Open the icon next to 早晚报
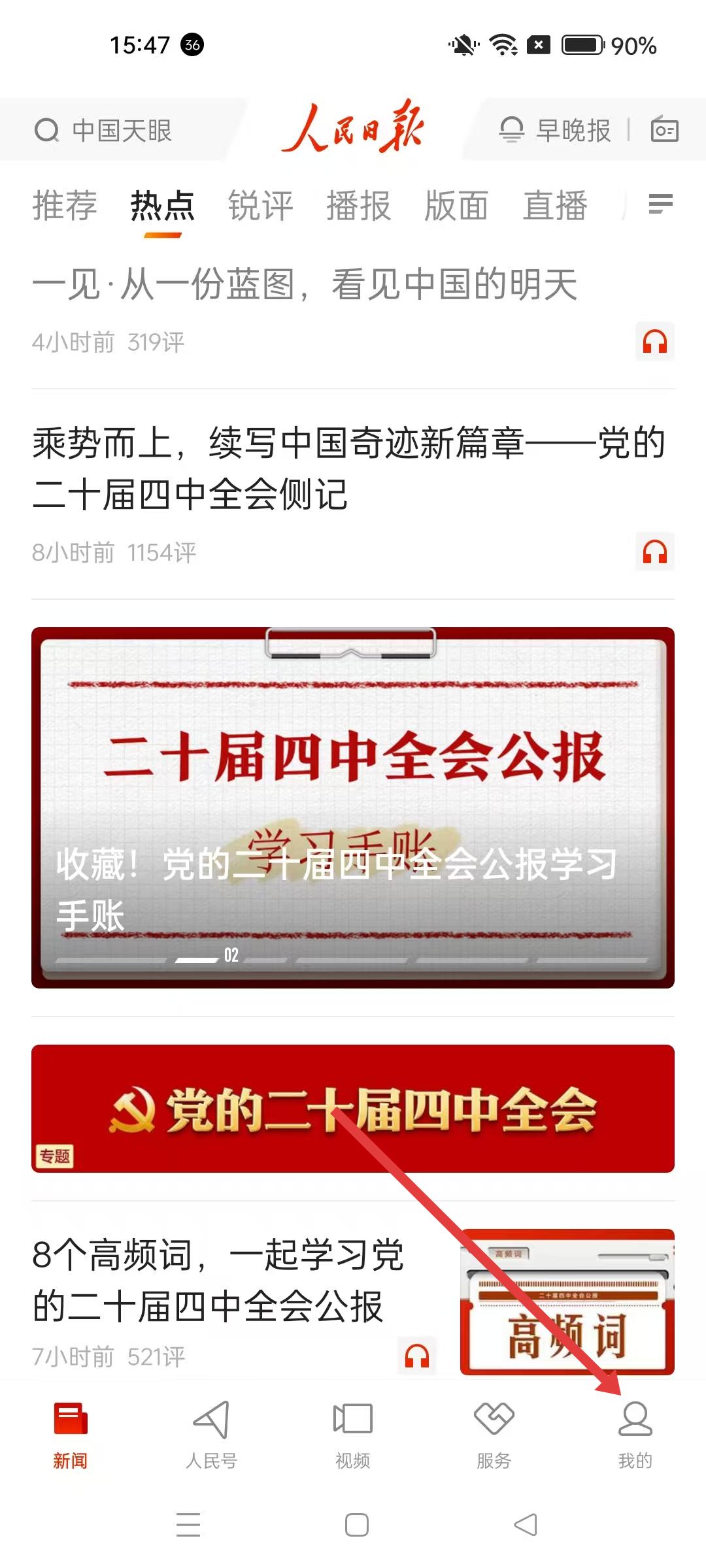 point(664,130)
